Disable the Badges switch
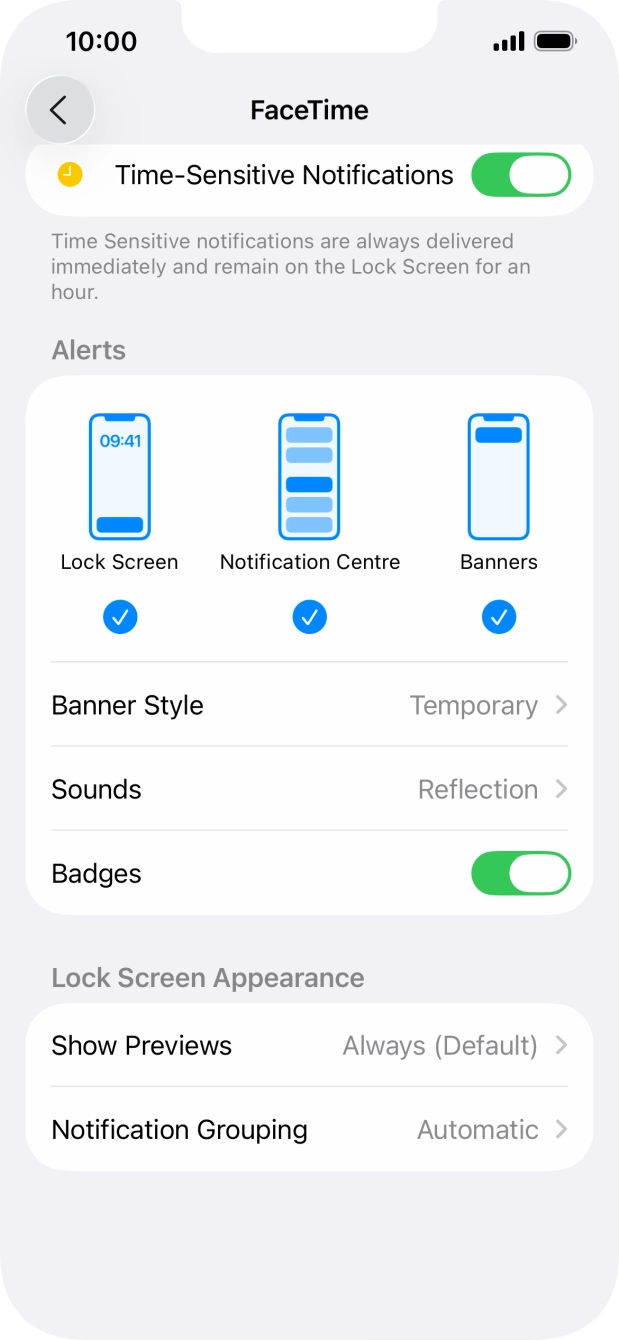 coord(520,873)
